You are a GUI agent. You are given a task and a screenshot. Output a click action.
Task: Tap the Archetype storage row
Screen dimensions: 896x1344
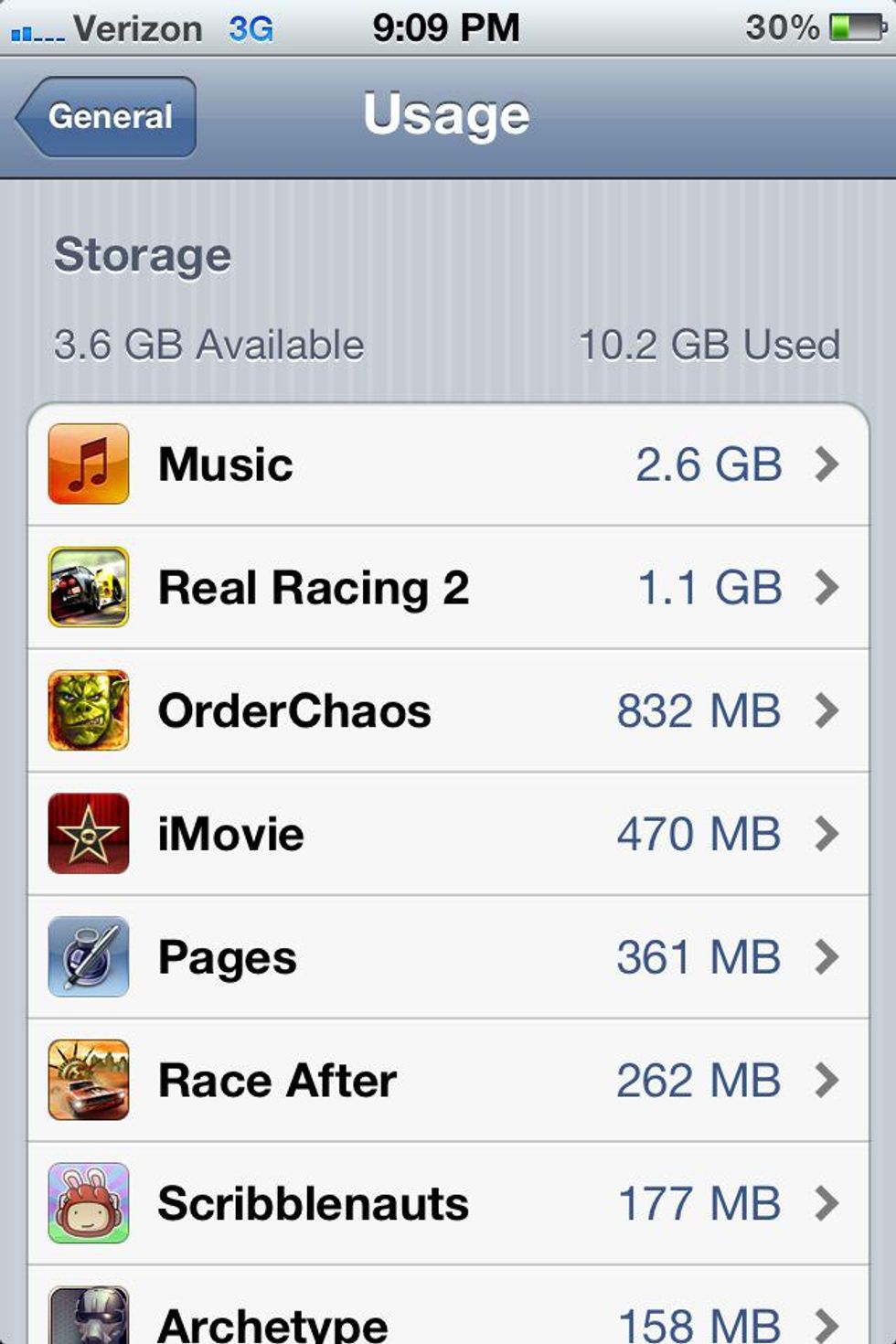pos(448,1317)
